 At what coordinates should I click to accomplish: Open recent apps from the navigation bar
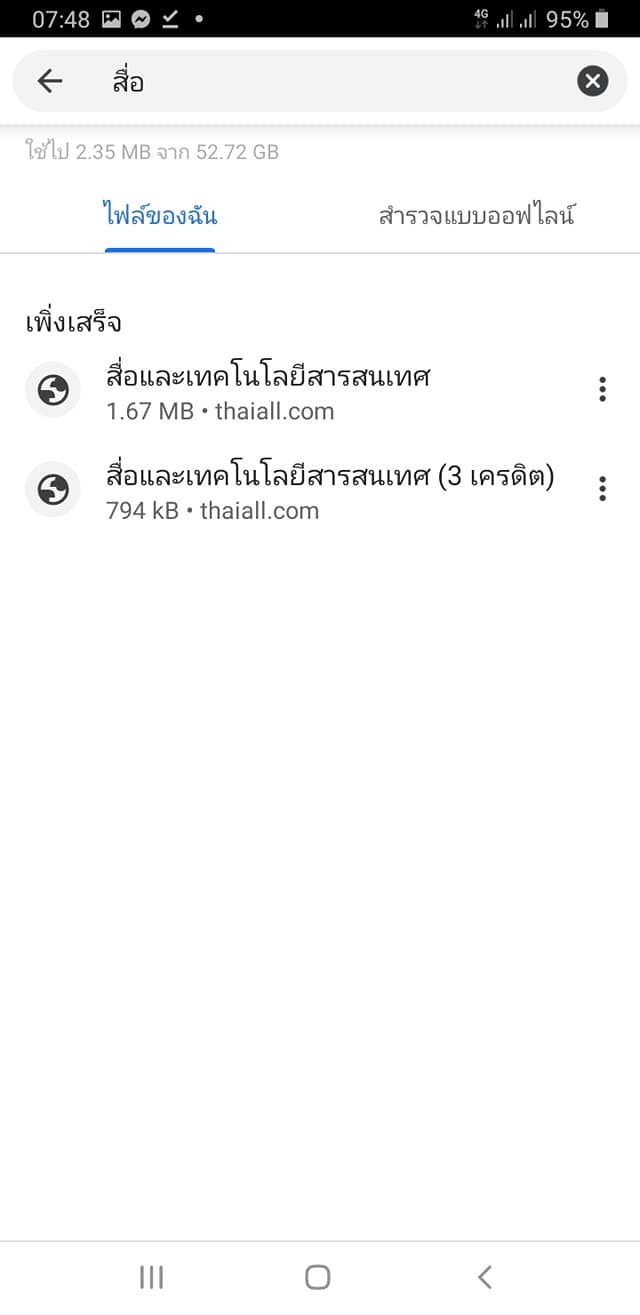click(151, 1277)
